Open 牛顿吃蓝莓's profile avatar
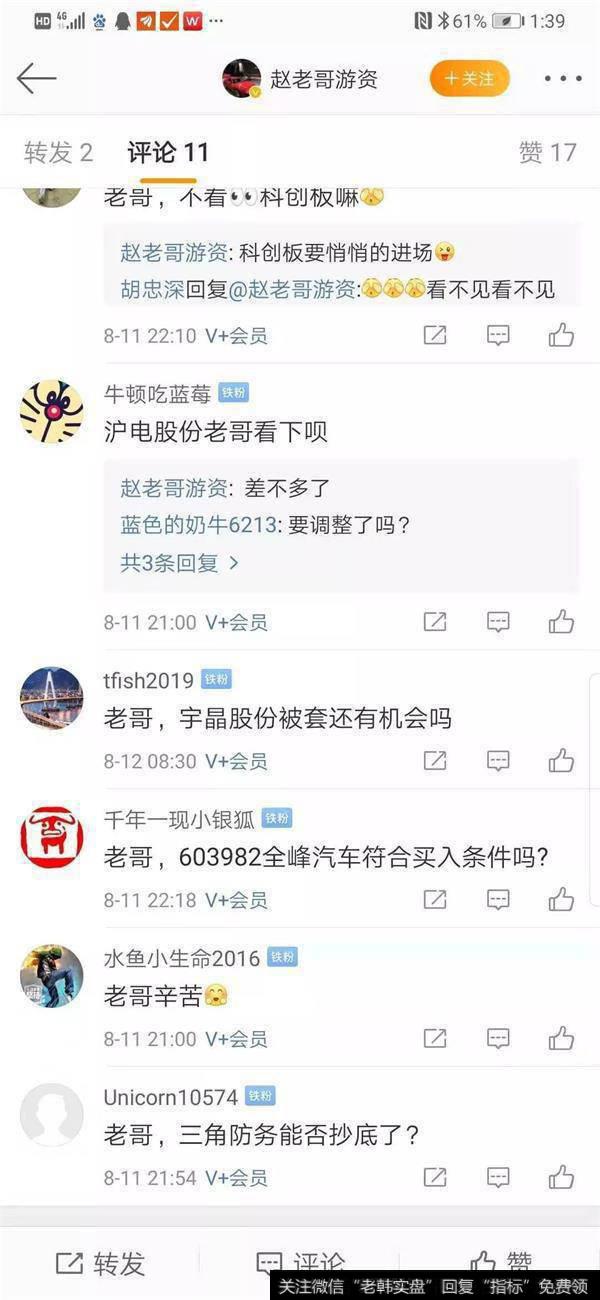The image size is (600, 1300). (52, 410)
